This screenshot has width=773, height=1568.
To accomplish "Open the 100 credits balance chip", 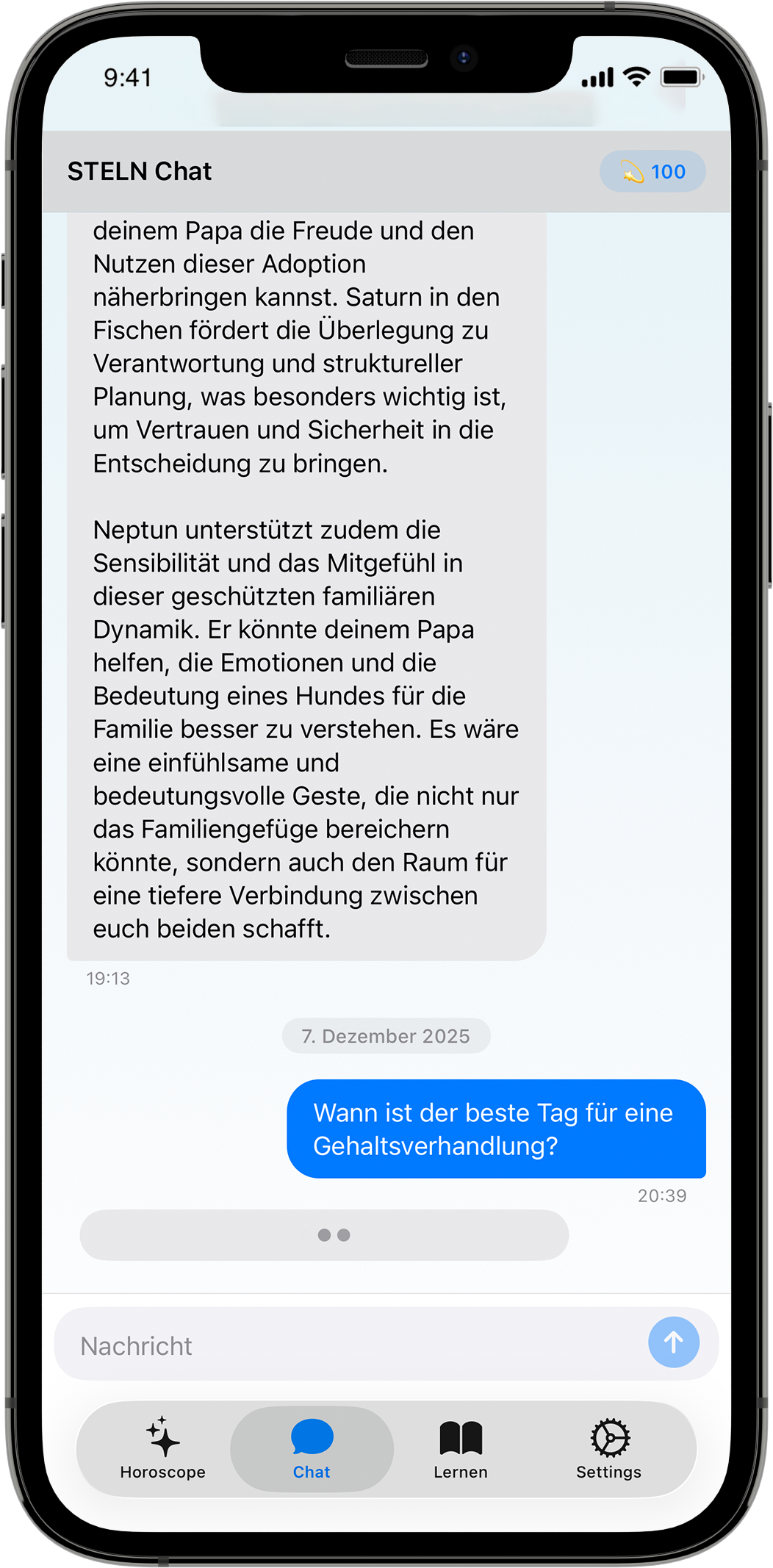I will click(652, 172).
